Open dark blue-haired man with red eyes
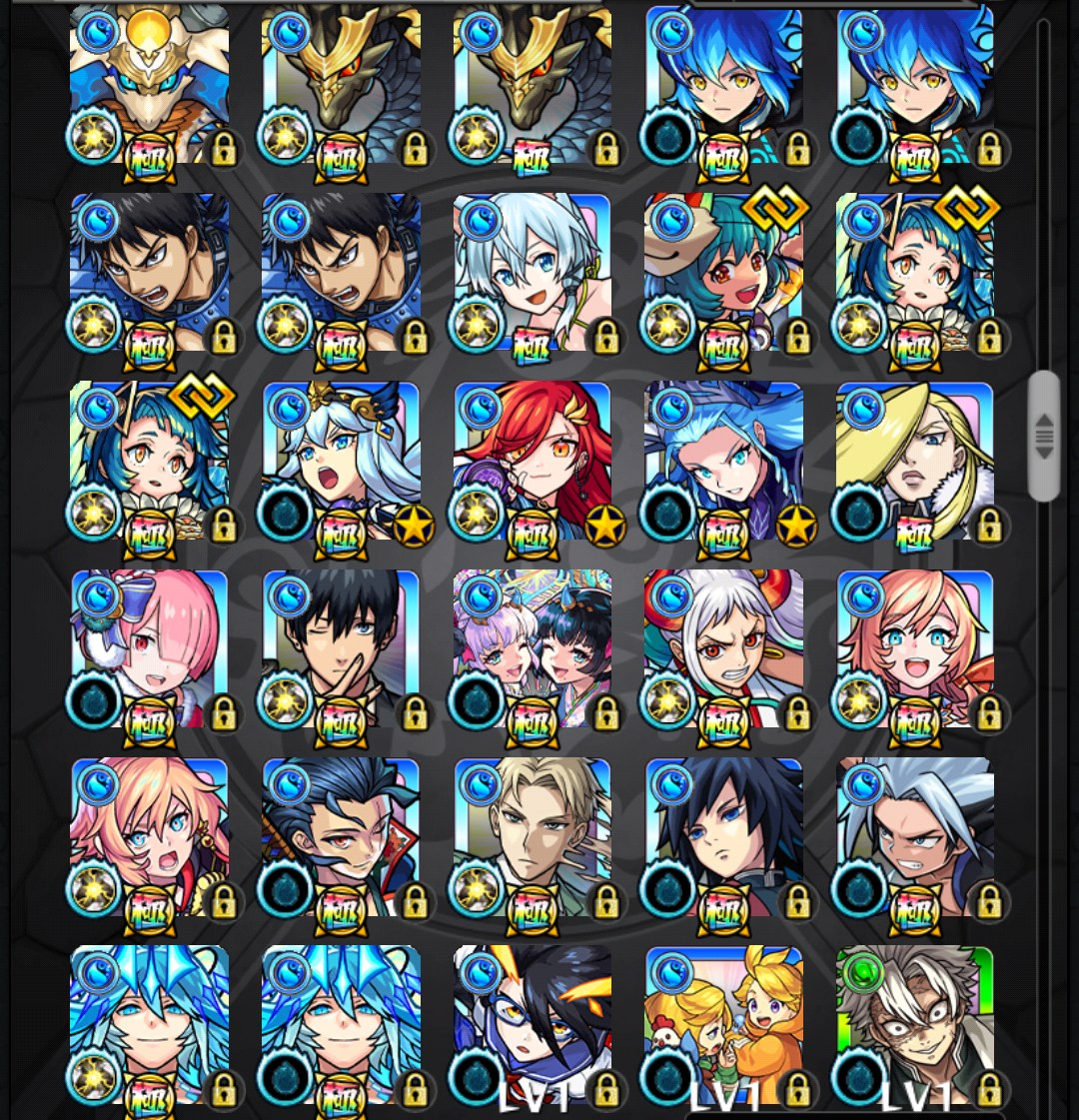 tap(341, 836)
